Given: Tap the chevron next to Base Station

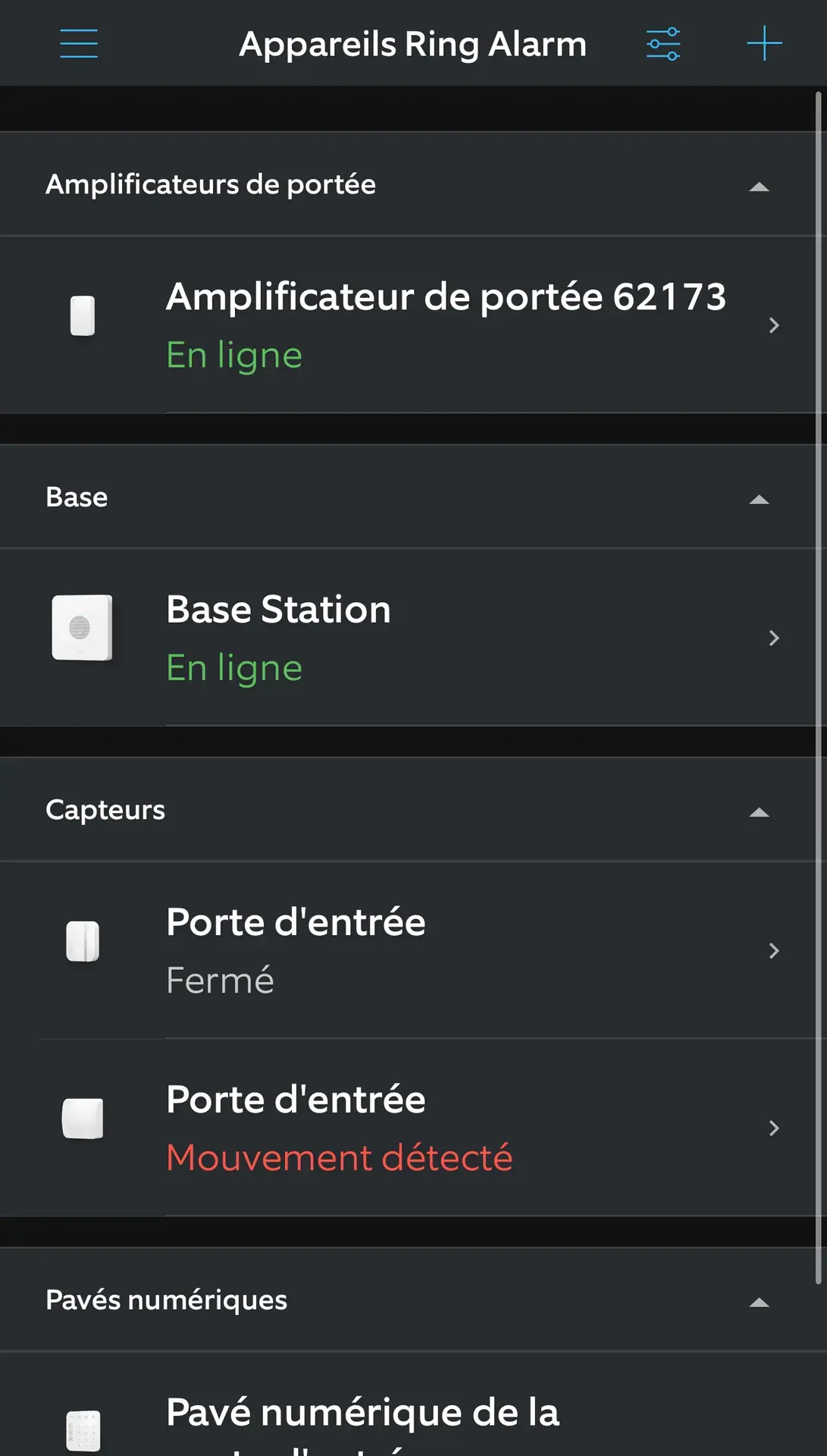Looking at the screenshot, I should (x=774, y=638).
